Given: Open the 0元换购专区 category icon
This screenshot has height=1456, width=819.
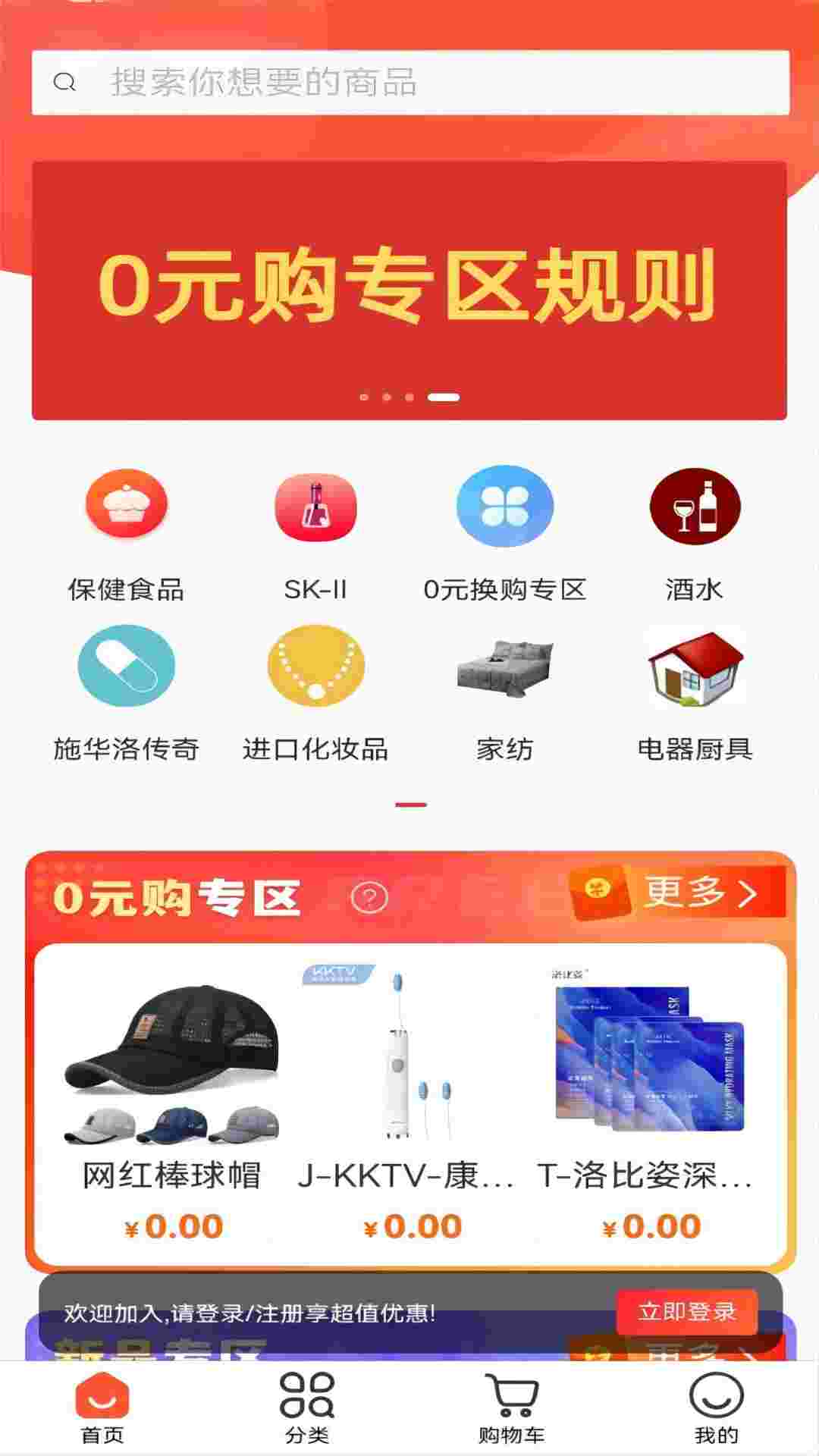Looking at the screenshot, I should click(505, 507).
